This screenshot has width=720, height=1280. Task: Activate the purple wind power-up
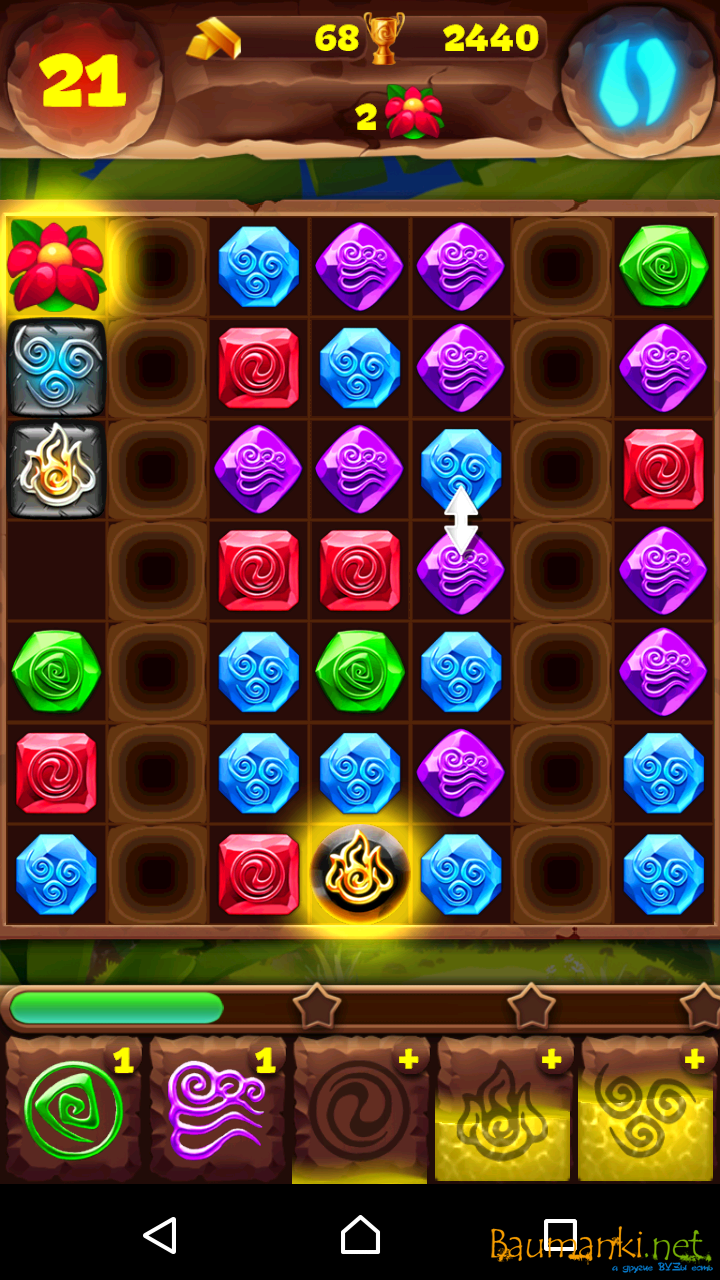click(218, 1110)
